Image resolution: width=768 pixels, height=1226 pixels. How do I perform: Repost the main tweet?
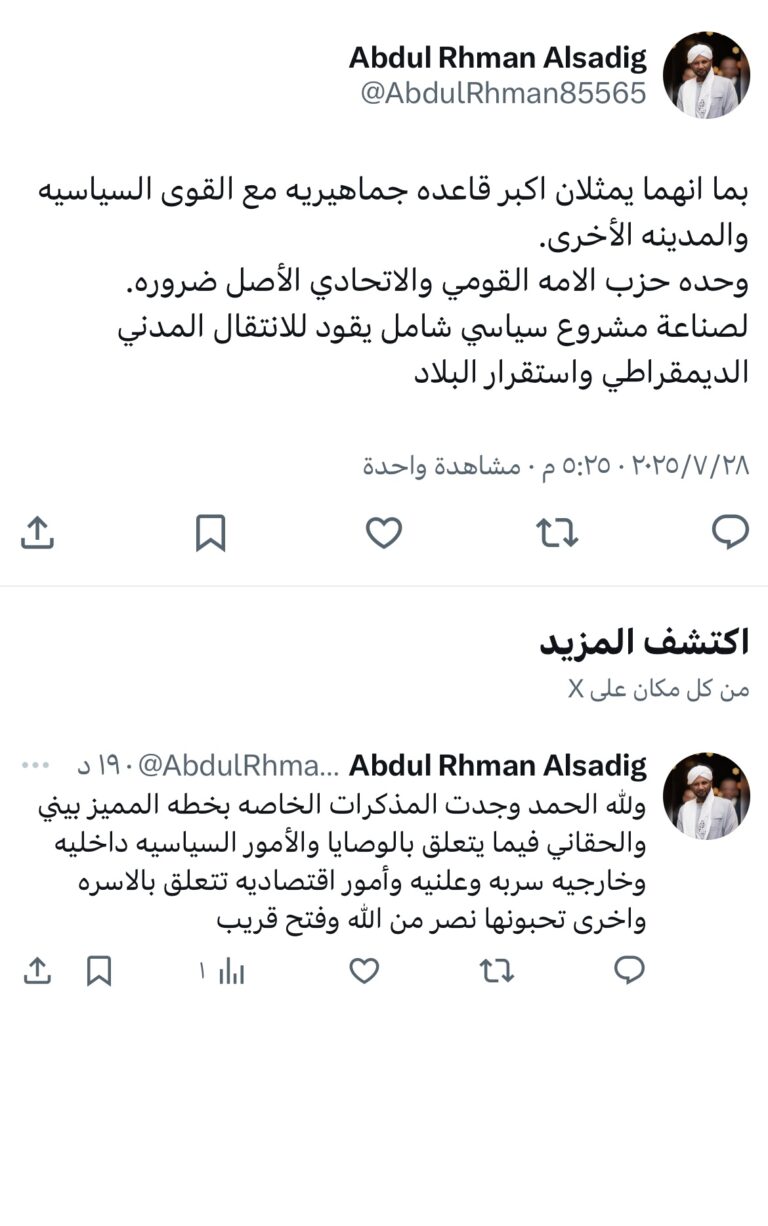coord(557,533)
